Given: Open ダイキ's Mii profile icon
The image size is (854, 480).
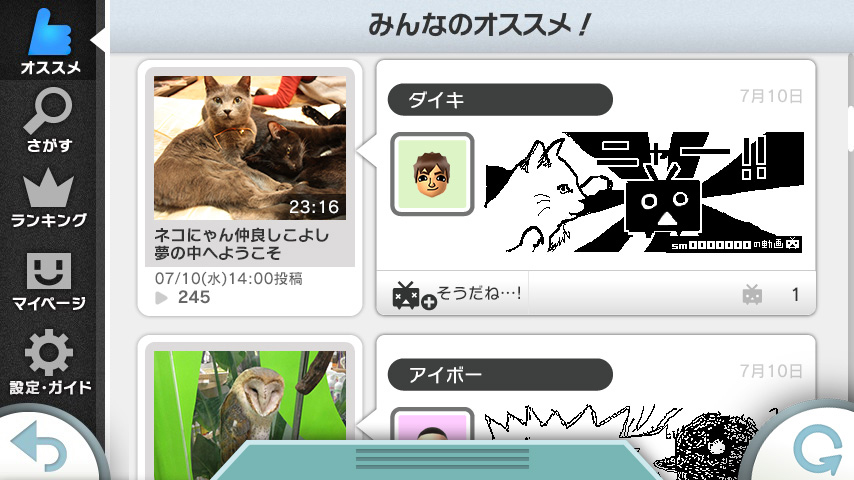Looking at the screenshot, I should [x=432, y=174].
